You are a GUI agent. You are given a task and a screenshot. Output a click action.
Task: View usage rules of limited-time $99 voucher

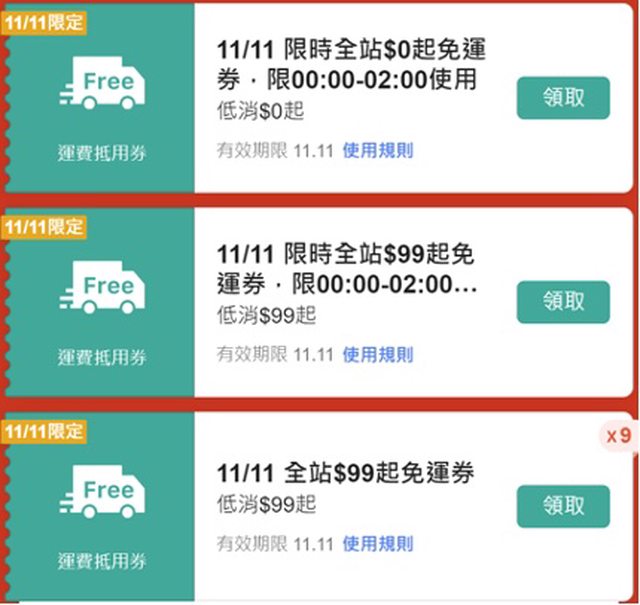[377, 355]
